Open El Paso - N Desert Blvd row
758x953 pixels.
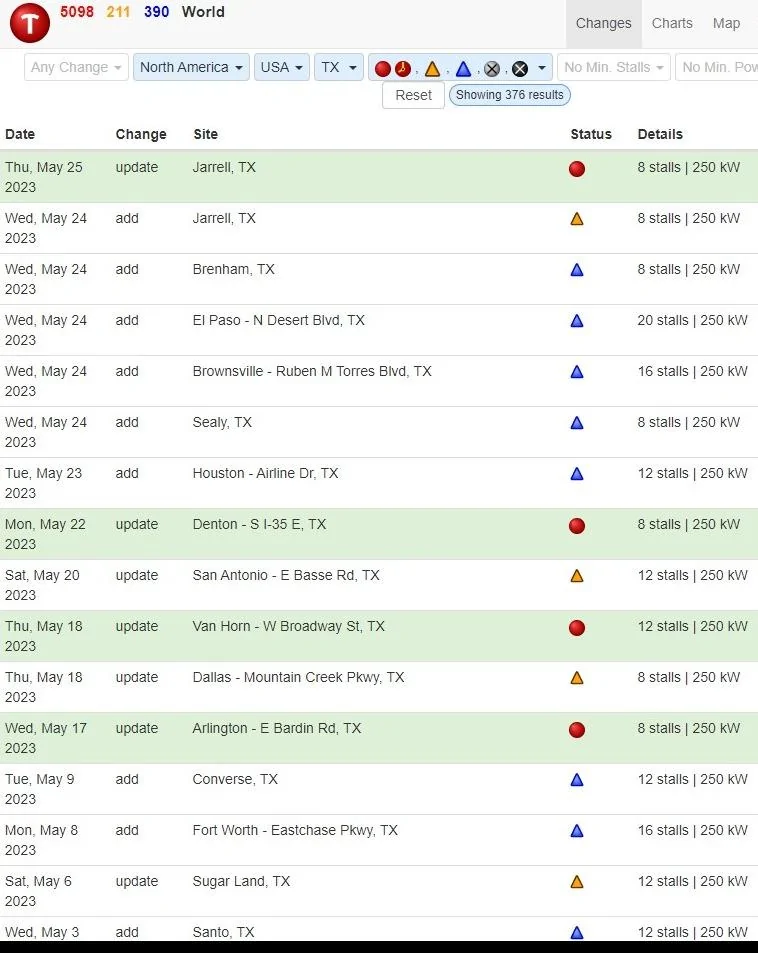point(278,320)
